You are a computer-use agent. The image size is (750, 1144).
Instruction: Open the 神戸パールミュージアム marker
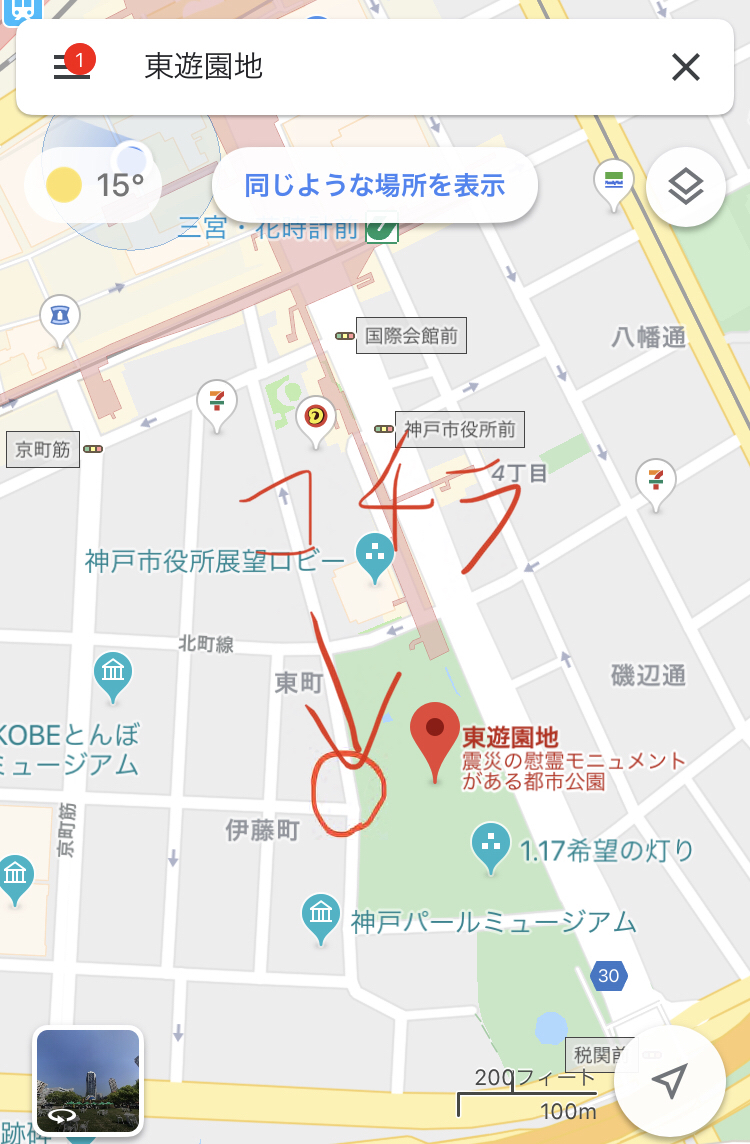[321, 918]
